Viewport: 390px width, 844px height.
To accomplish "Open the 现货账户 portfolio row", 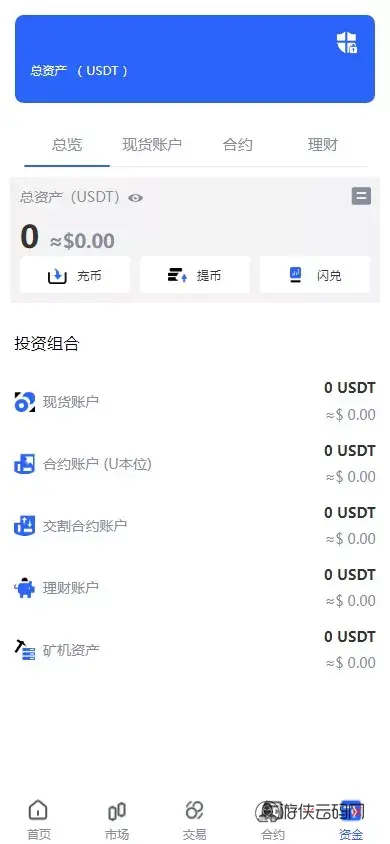I will pos(195,402).
